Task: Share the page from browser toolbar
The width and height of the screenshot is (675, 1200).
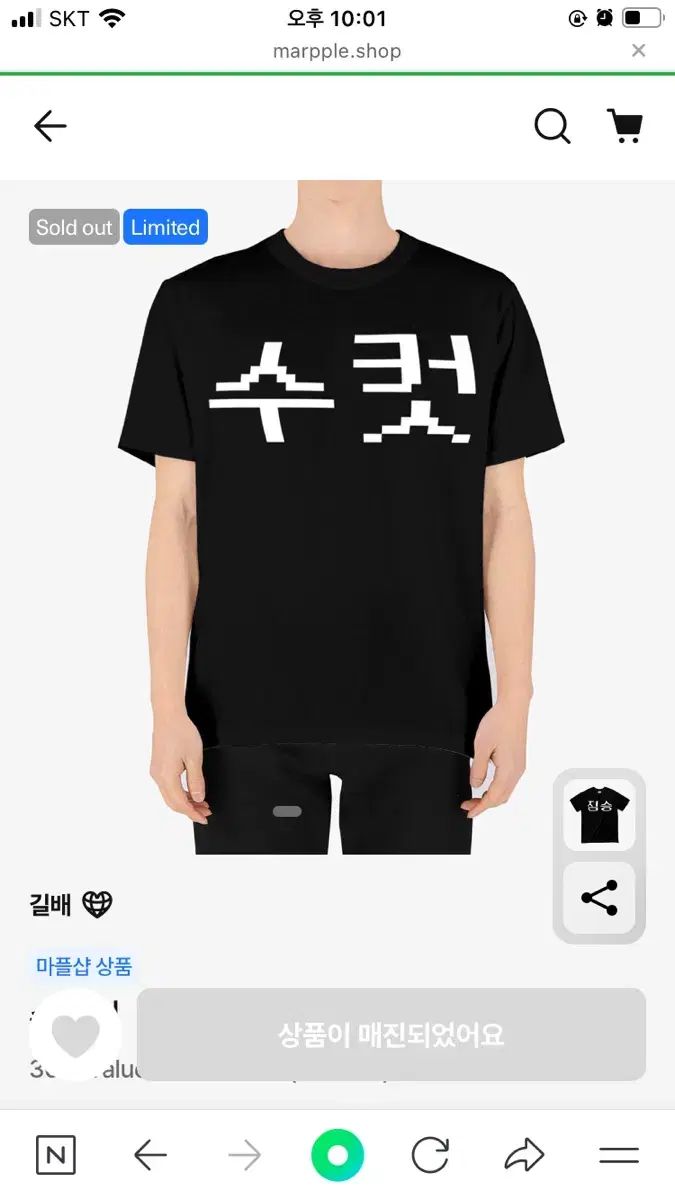Action: click(x=524, y=1156)
